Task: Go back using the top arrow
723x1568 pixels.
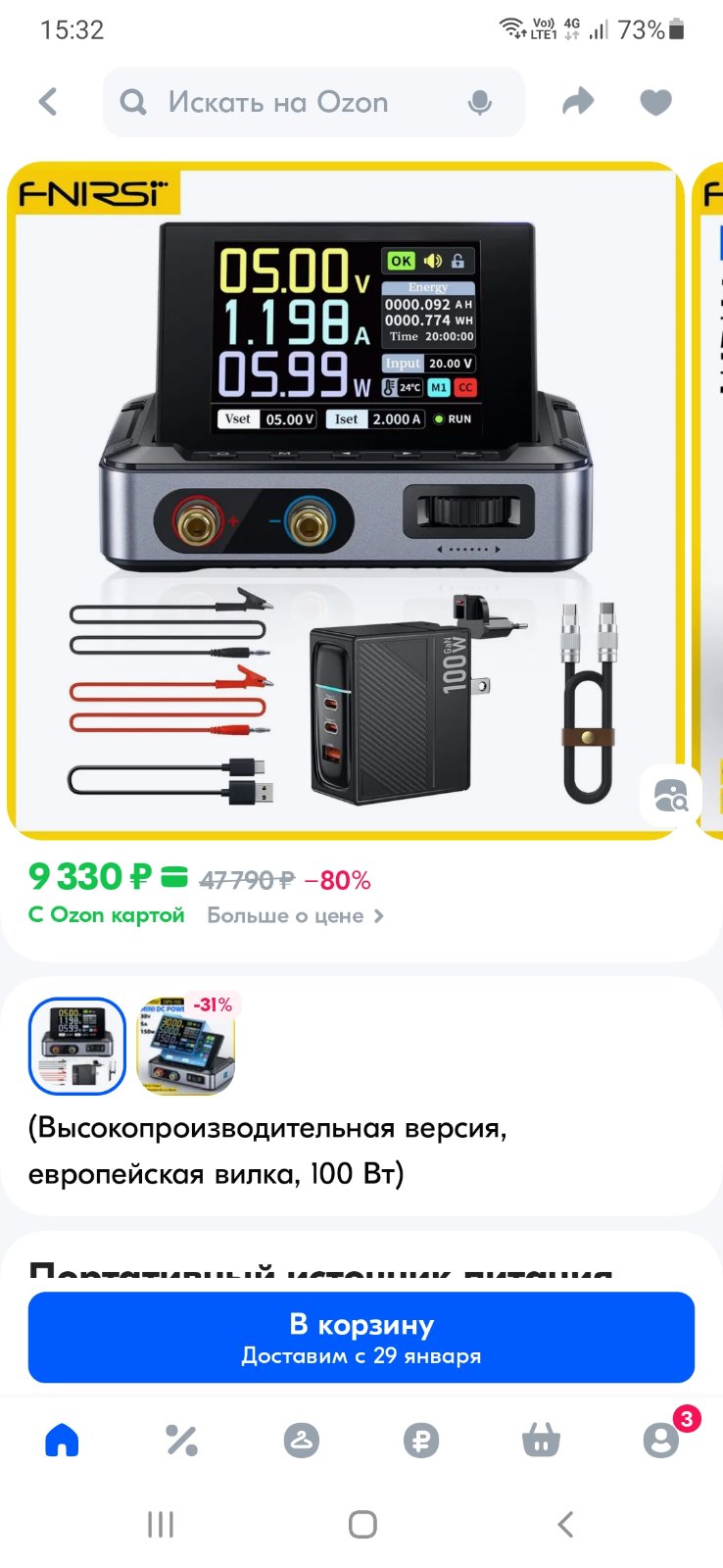Action: point(48,102)
